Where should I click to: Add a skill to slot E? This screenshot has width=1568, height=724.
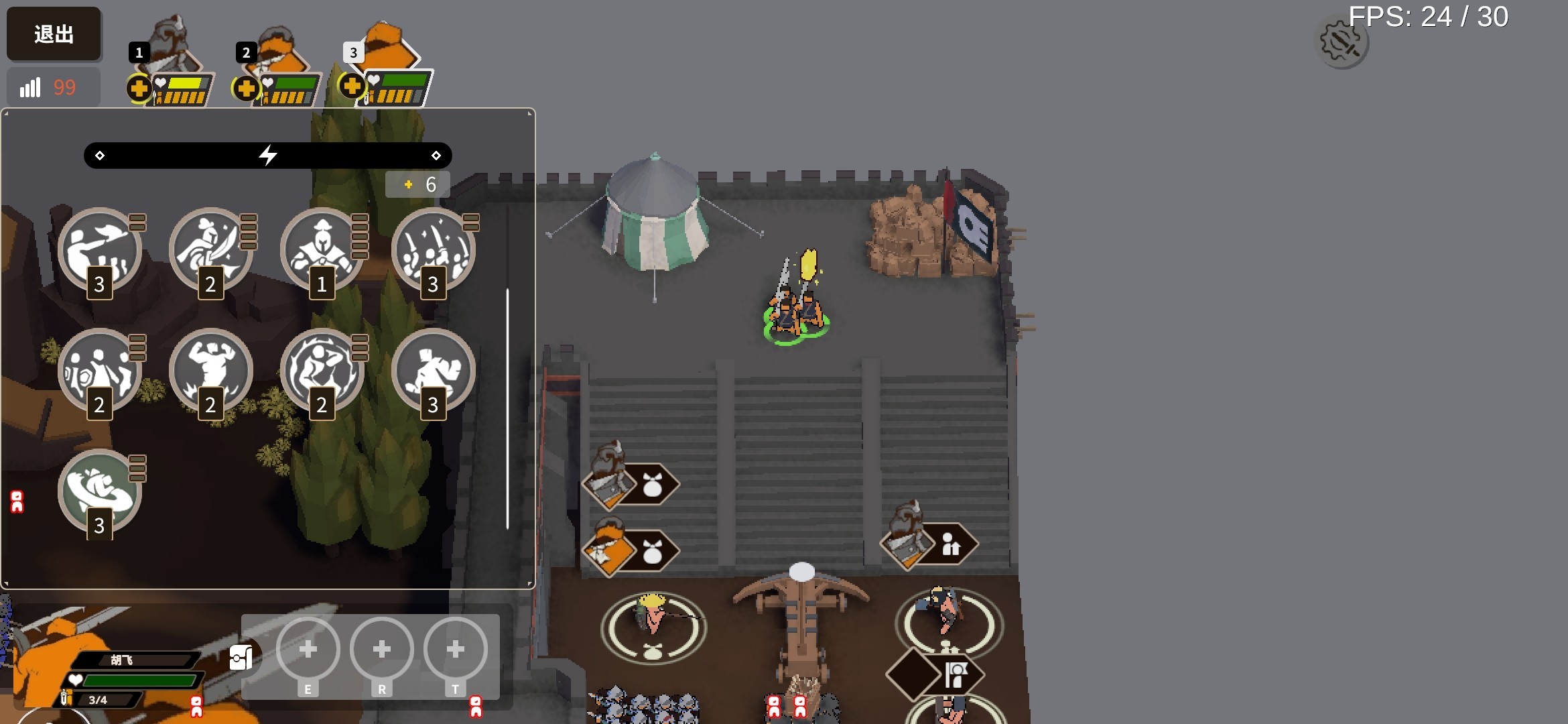pyautogui.click(x=308, y=649)
